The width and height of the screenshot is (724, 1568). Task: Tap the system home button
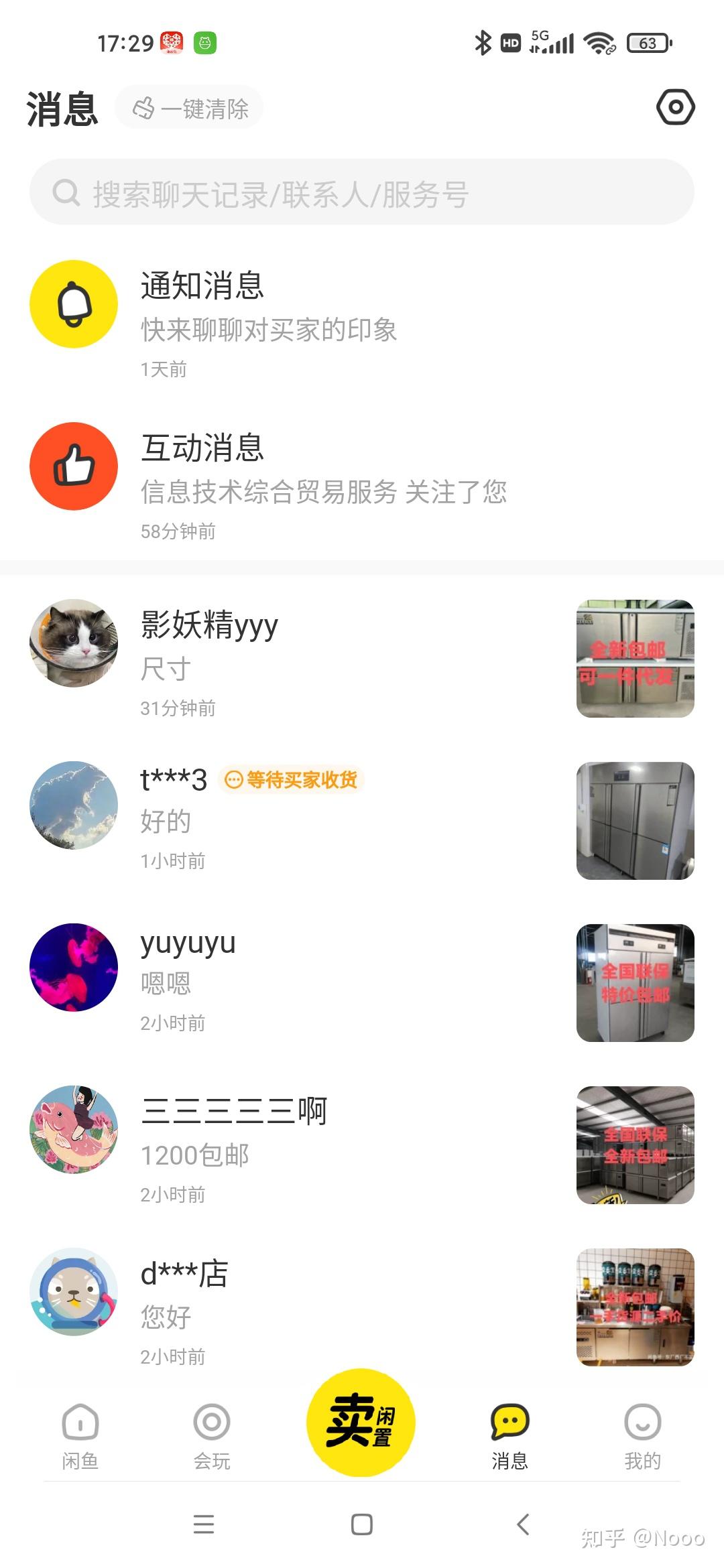pos(362,1524)
